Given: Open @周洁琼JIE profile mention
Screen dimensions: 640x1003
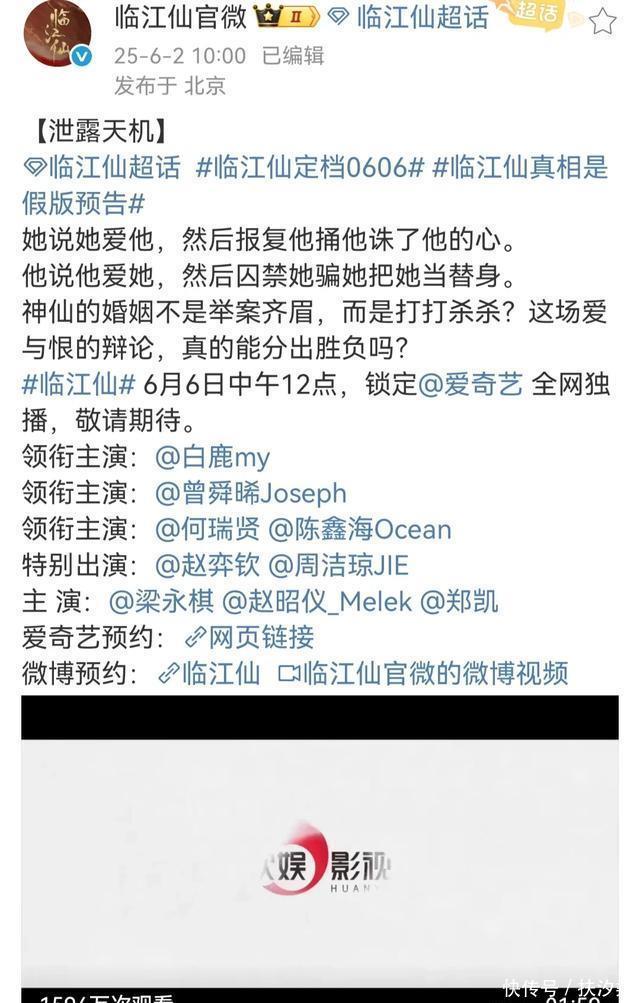Looking at the screenshot, I should pos(339,566).
